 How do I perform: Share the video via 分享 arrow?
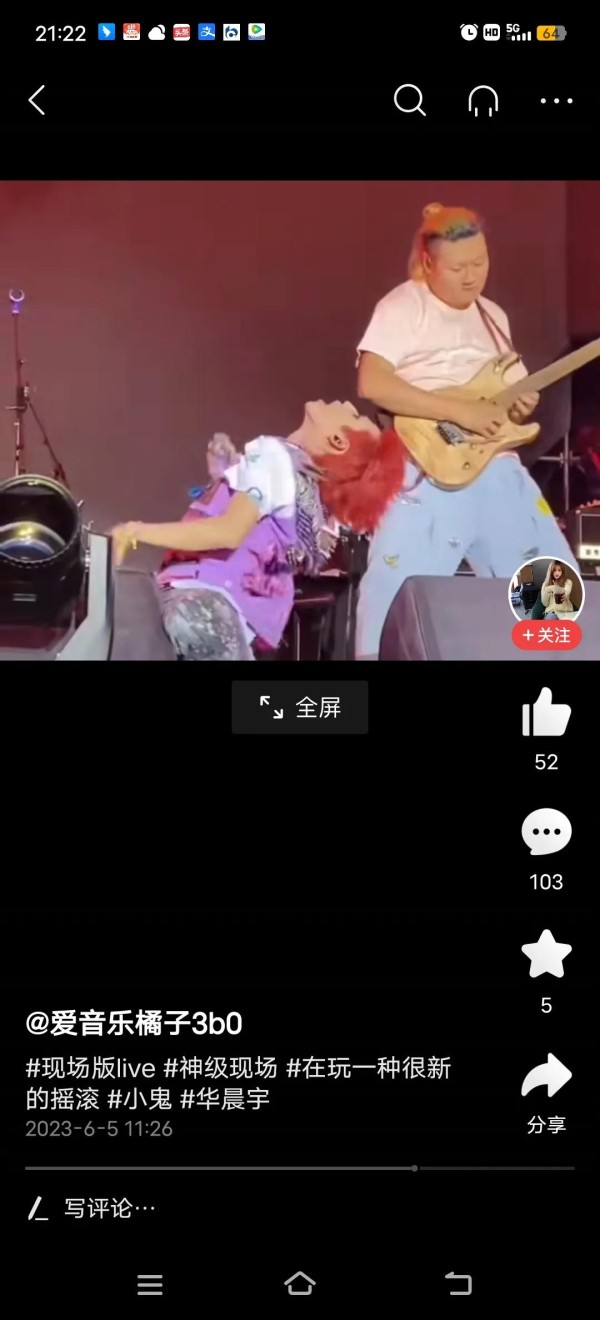point(546,1077)
